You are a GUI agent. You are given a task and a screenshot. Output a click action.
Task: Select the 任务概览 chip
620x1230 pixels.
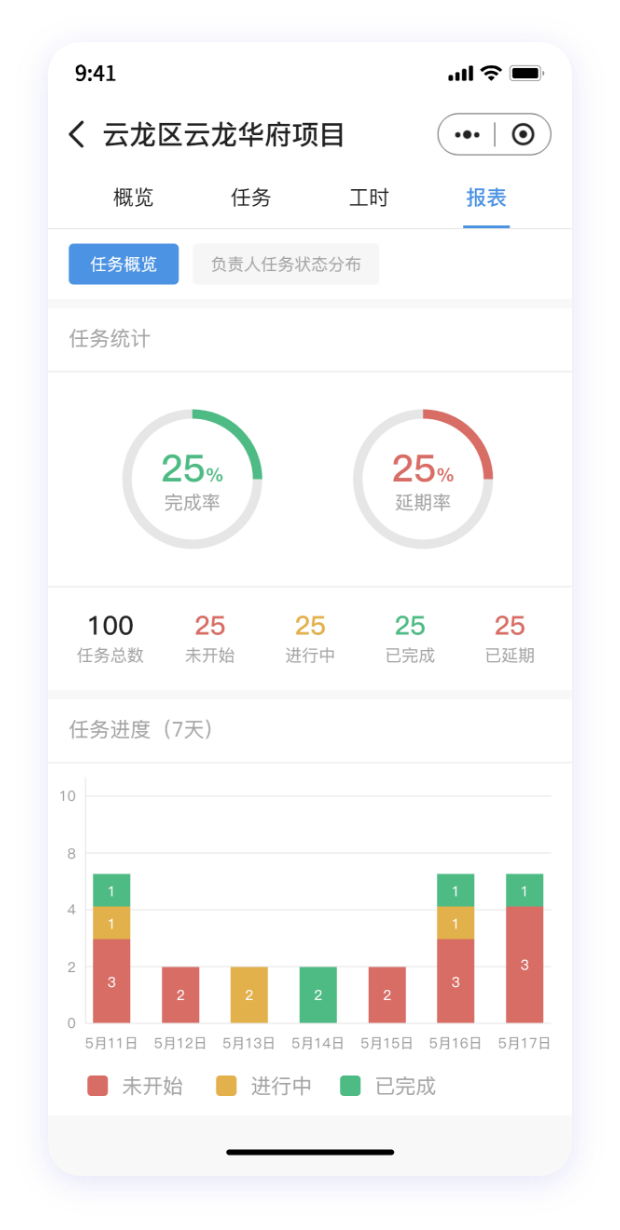click(x=124, y=264)
